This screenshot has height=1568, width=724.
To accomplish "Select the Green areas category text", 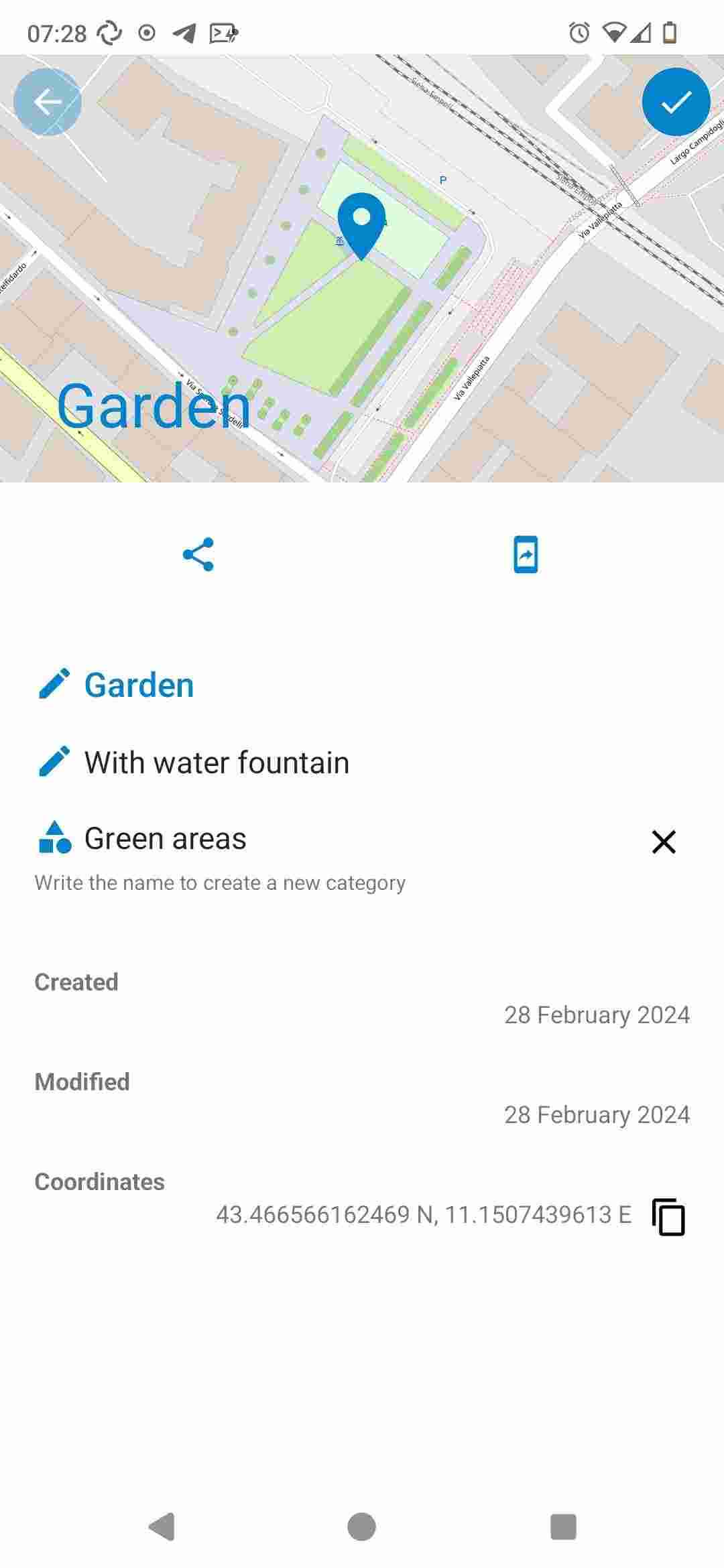I will pyautogui.click(x=164, y=838).
